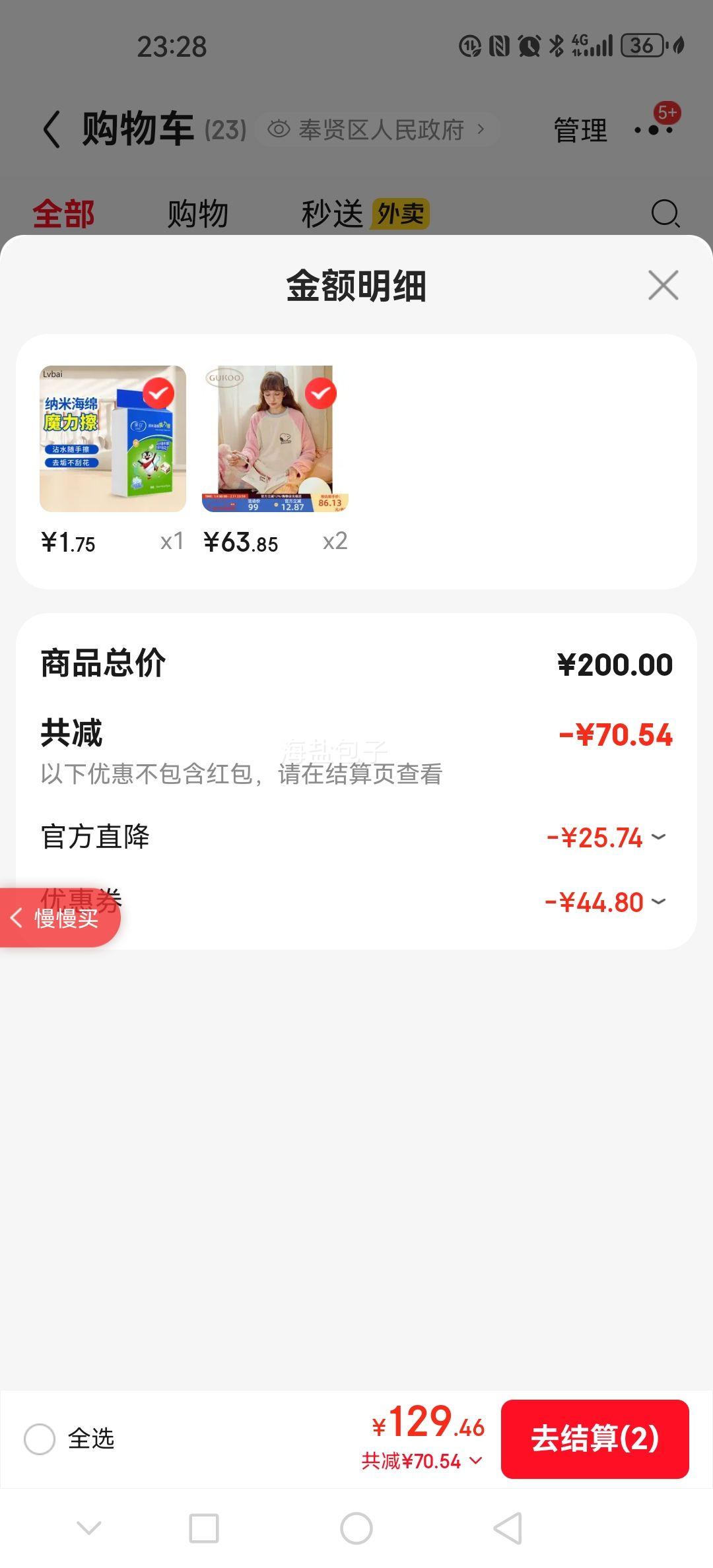The image size is (713, 1568).
Task: Switch to the 购物 tab
Action: point(197,214)
